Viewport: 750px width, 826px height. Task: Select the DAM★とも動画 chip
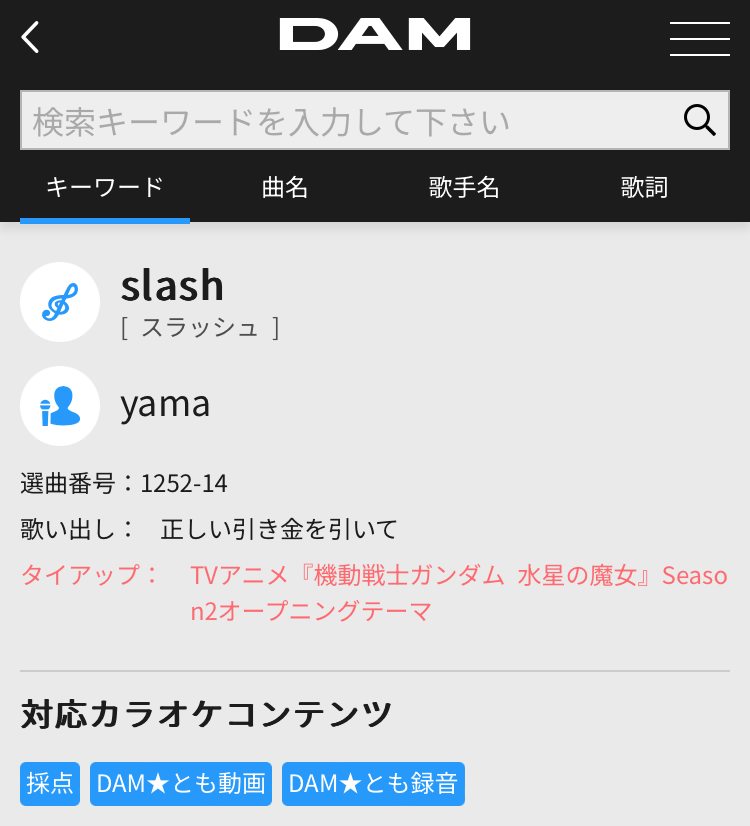(180, 784)
